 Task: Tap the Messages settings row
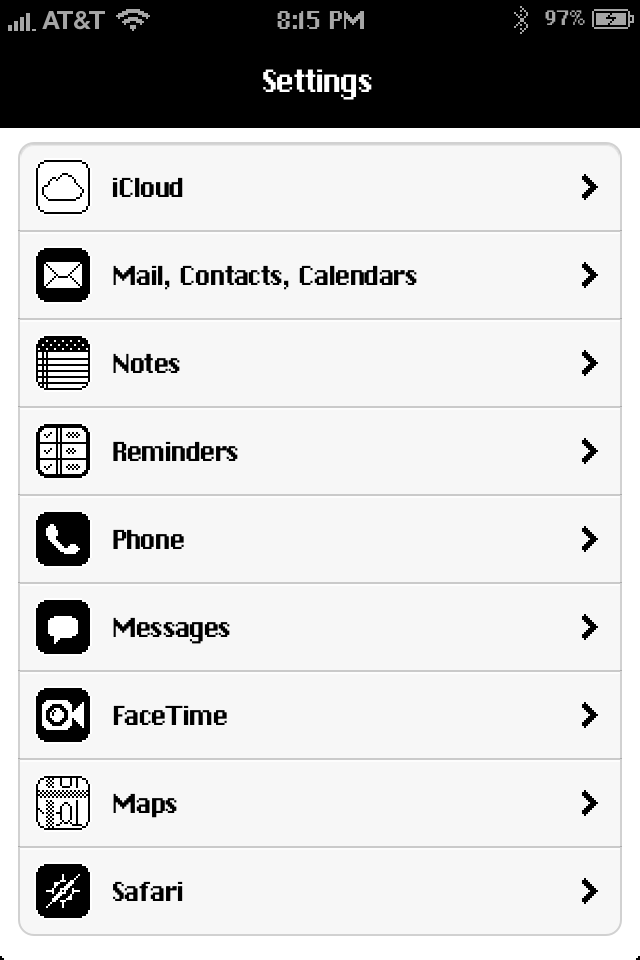[x=320, y=628]
